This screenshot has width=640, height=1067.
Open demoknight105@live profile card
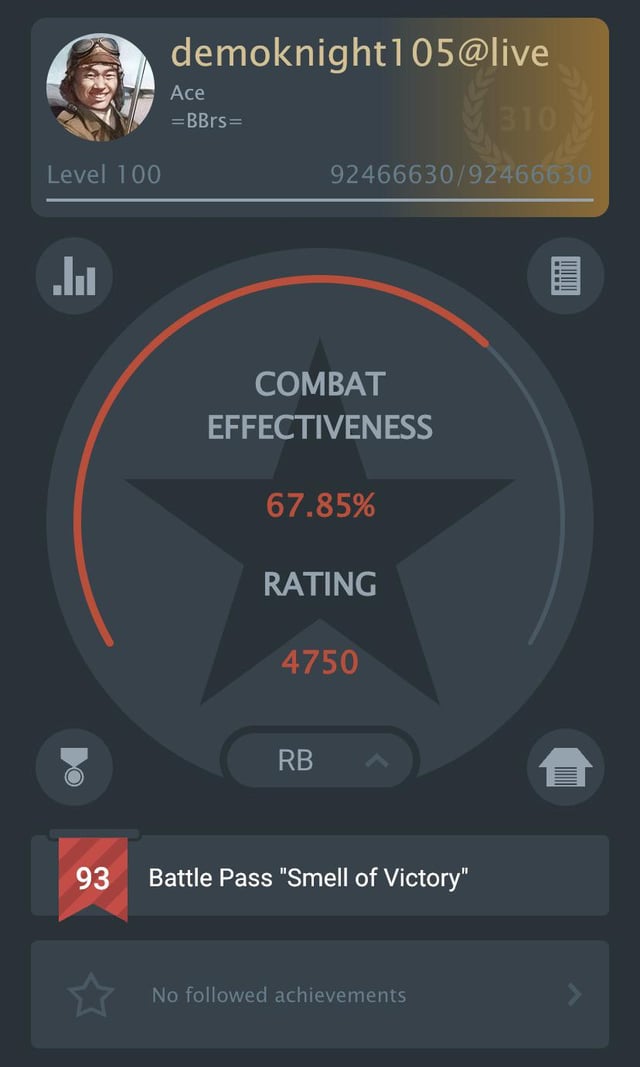pos(320,117)
